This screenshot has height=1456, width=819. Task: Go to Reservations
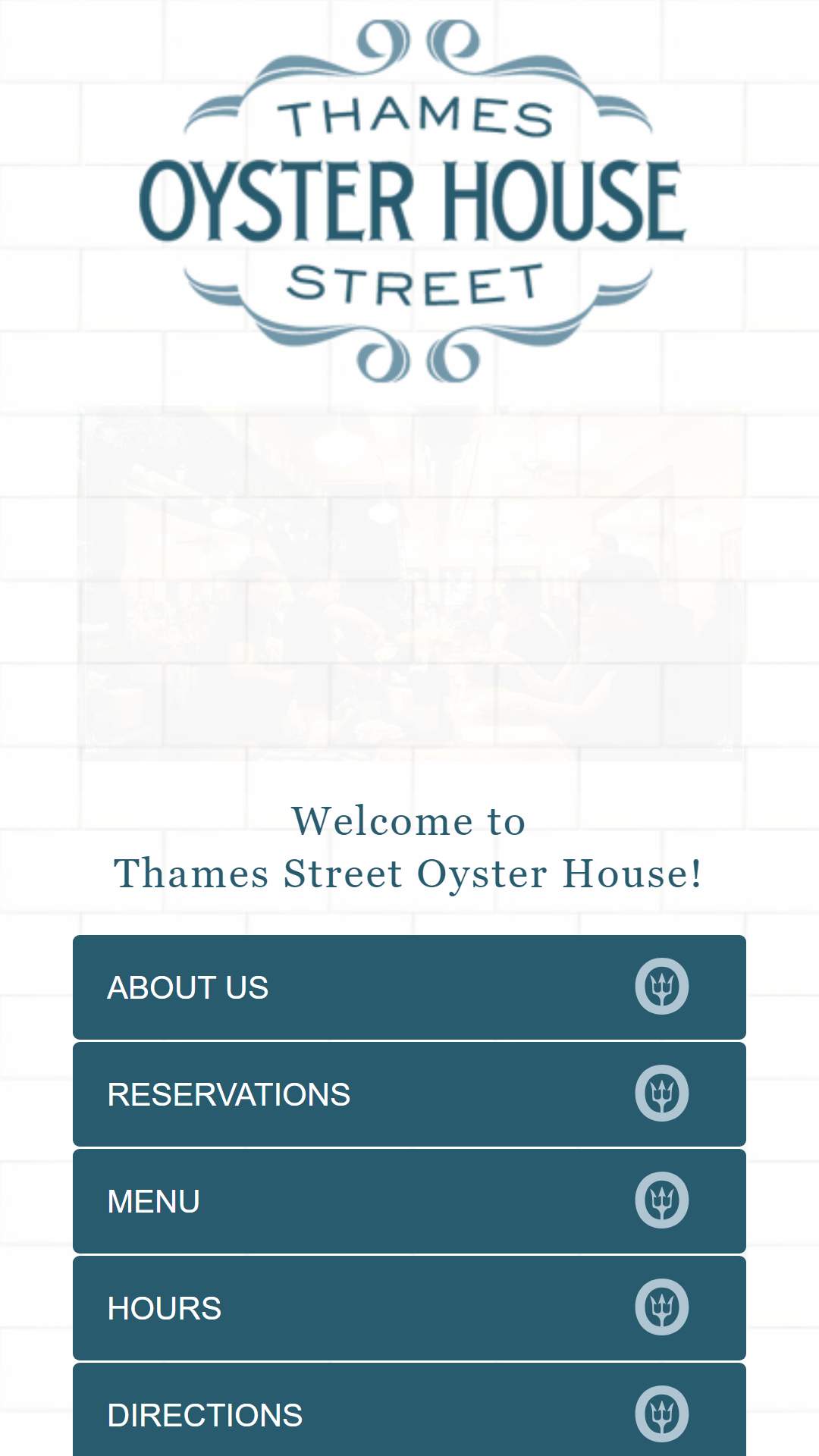(x=409, y=1094)
